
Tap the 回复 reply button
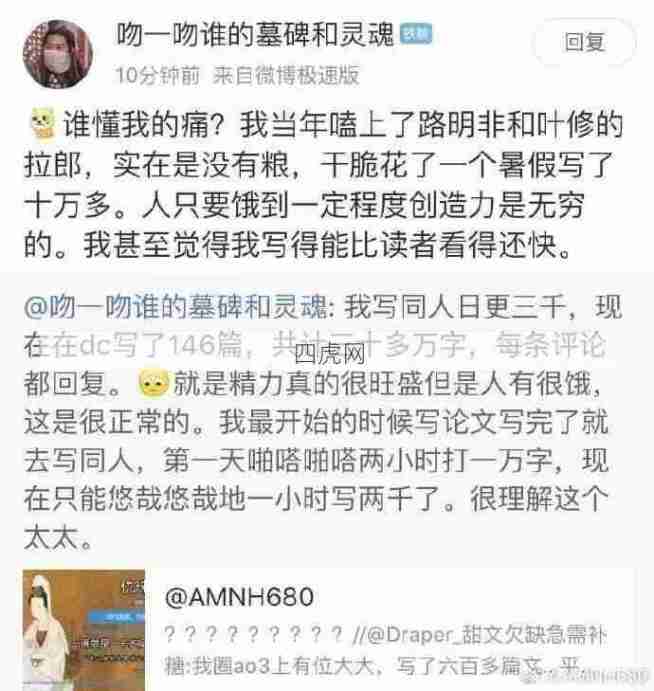[585, 42]
